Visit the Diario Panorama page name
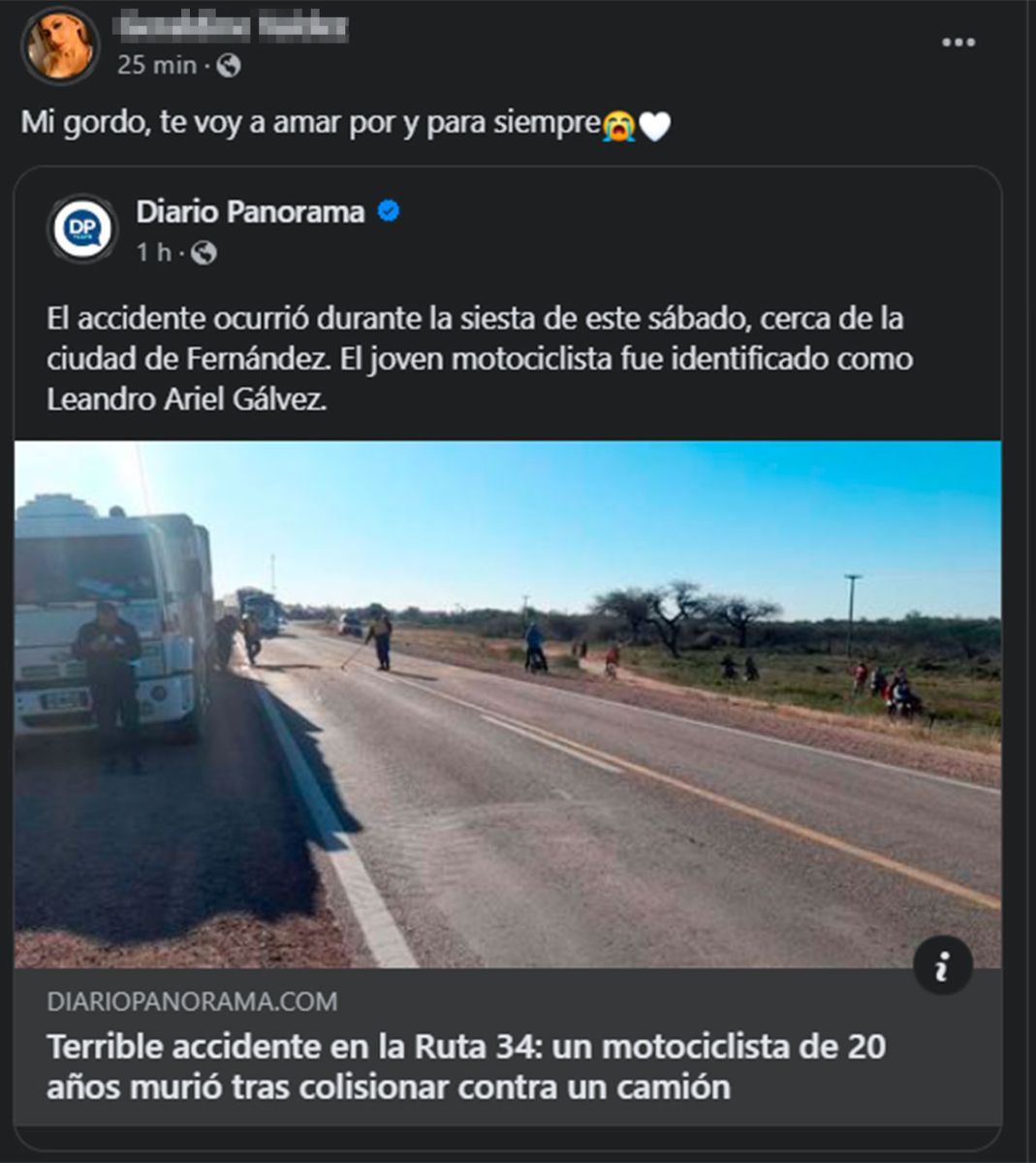 tap(250, 211)
